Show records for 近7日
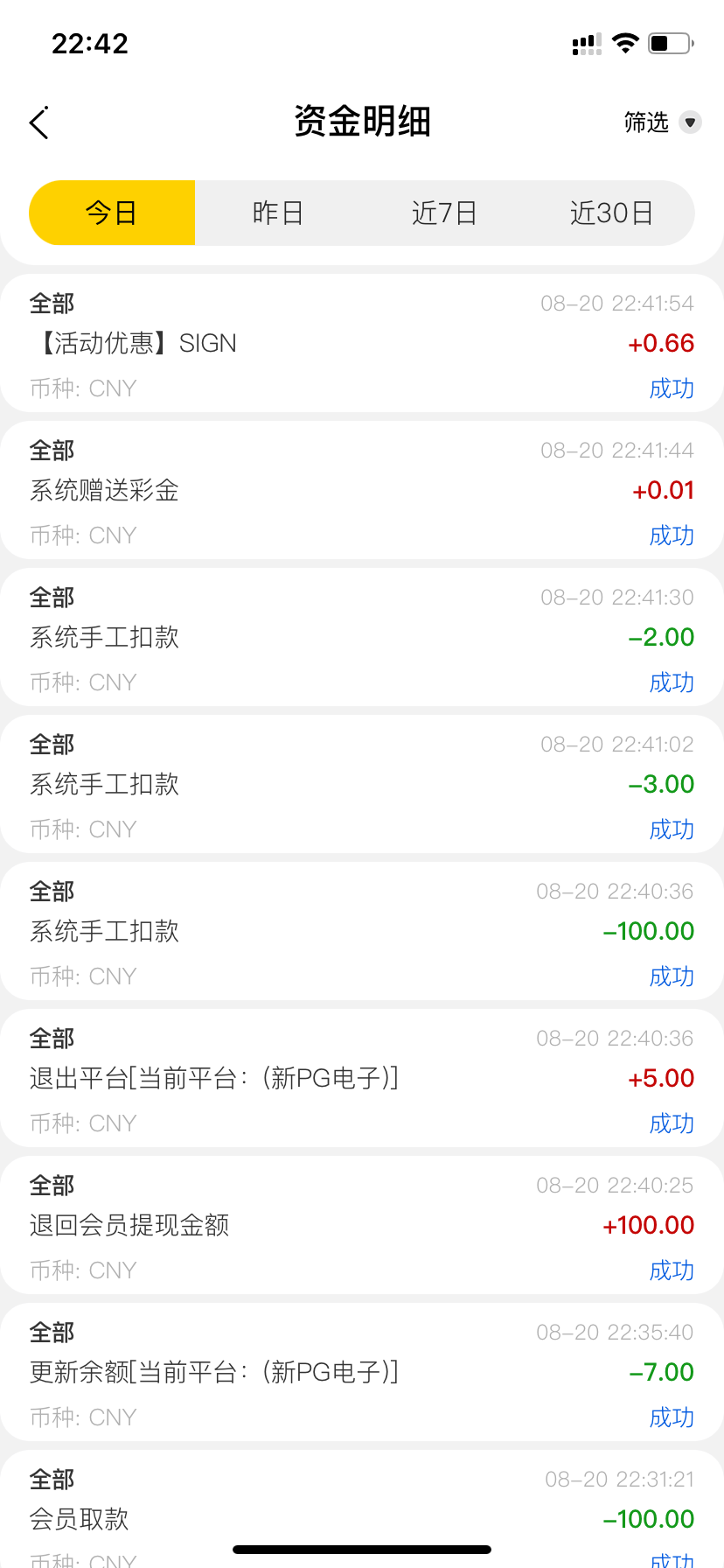This screenshot has width=724, height=1568. point(444,213)
